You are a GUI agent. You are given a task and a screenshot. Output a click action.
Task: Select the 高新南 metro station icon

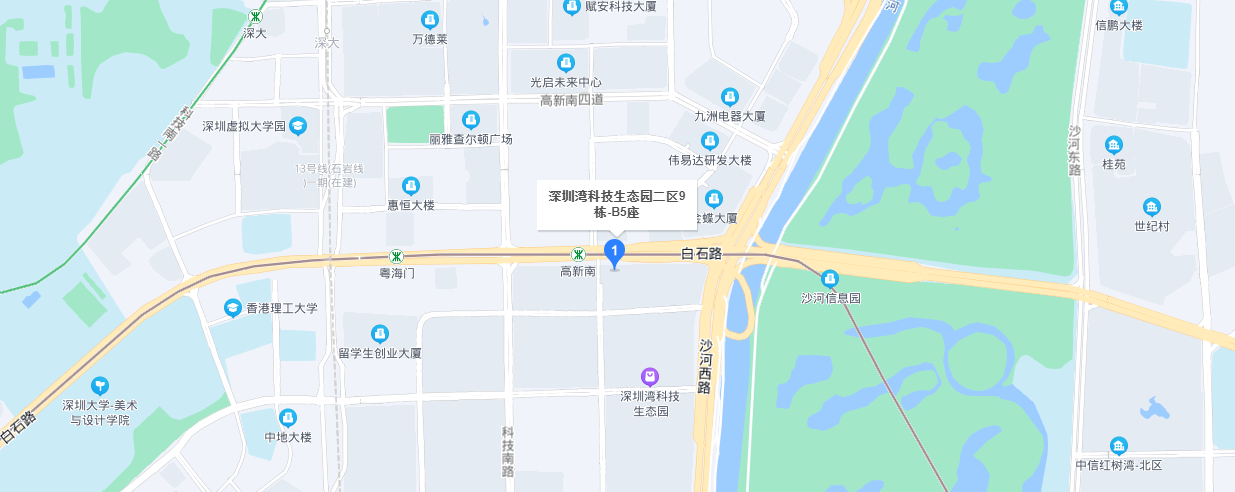(578, 255)
